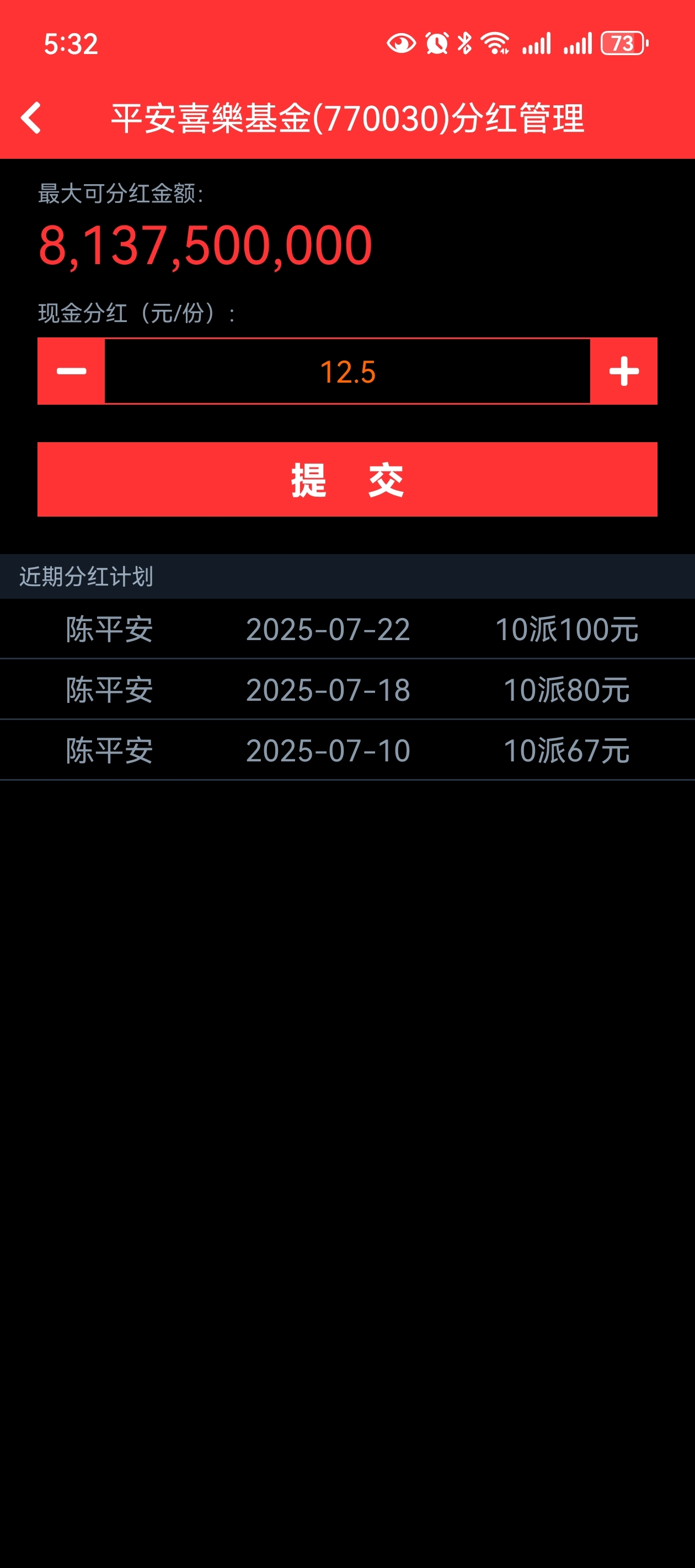
Task: Open the 2025-07-10 dividend plan row
Action: pos(347,750)
